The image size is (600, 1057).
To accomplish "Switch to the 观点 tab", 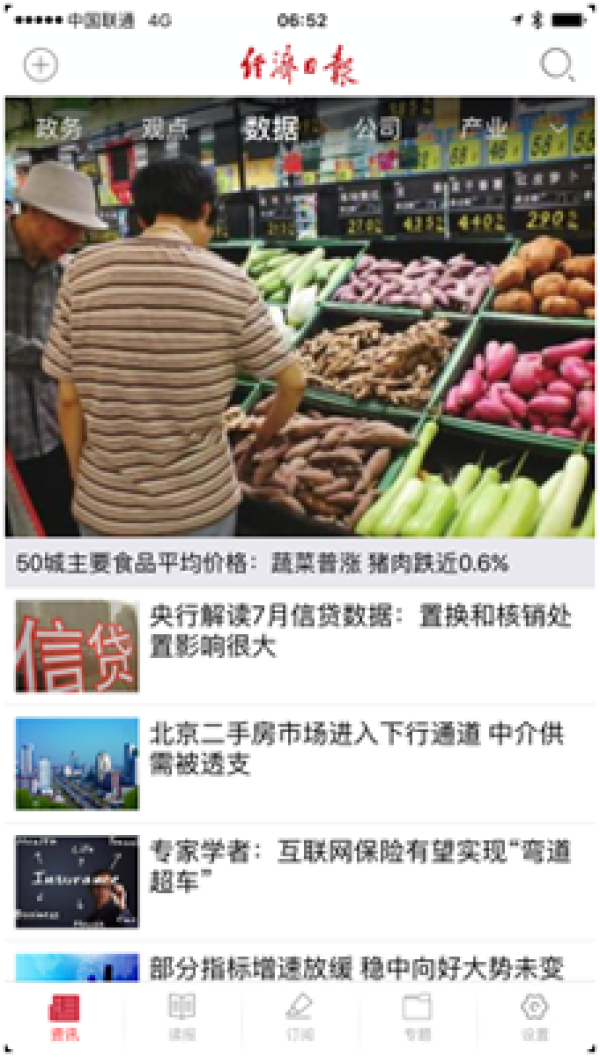I will (165, 128).
